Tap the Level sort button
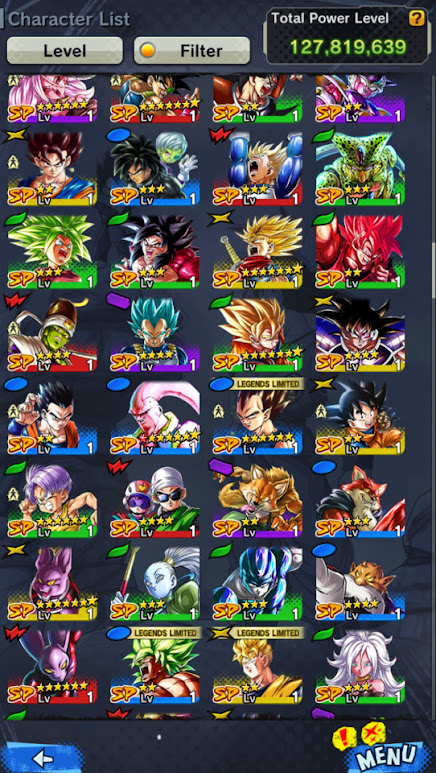The height and width of the screenshot is (773, 436). point(65,50)
